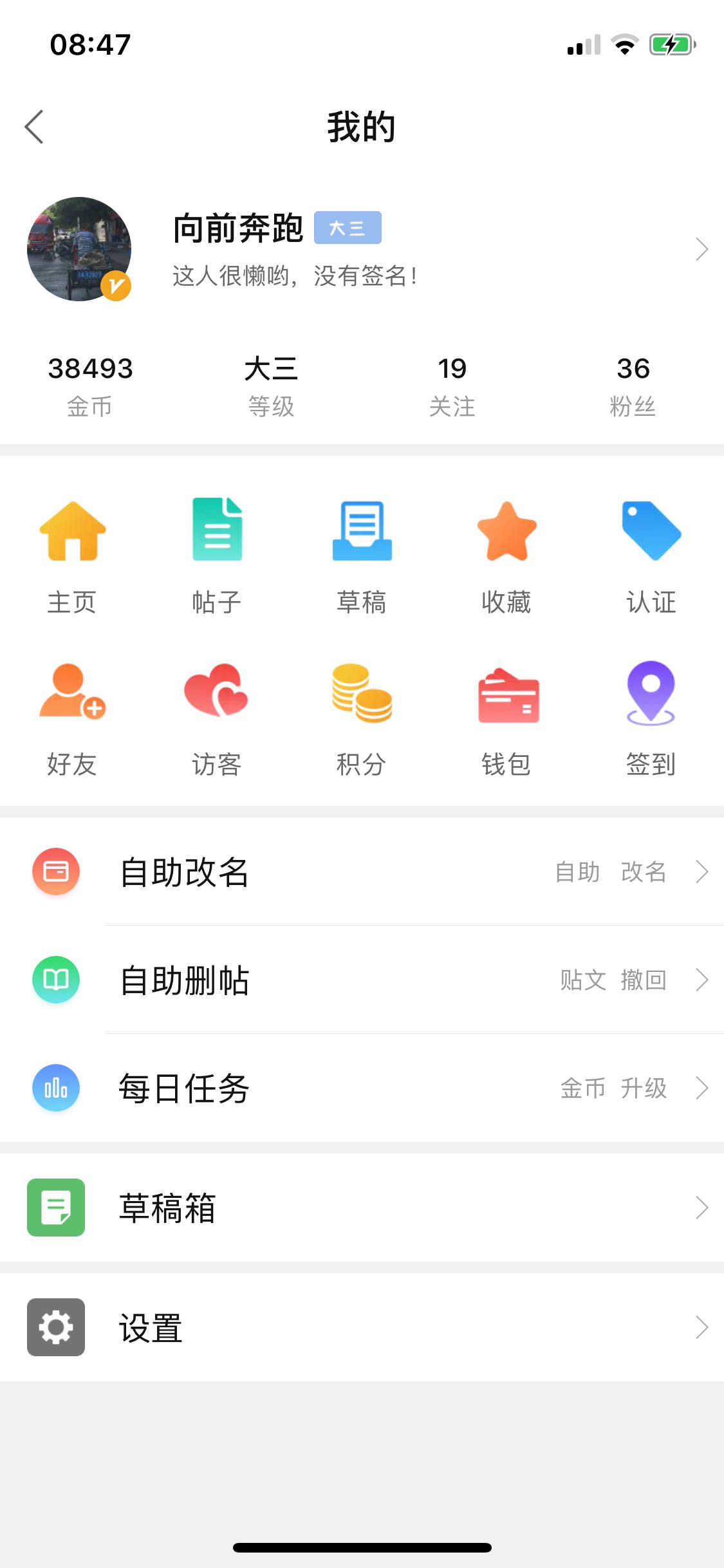Open the 向前奔跑 profile details

[x=362, y=250]
